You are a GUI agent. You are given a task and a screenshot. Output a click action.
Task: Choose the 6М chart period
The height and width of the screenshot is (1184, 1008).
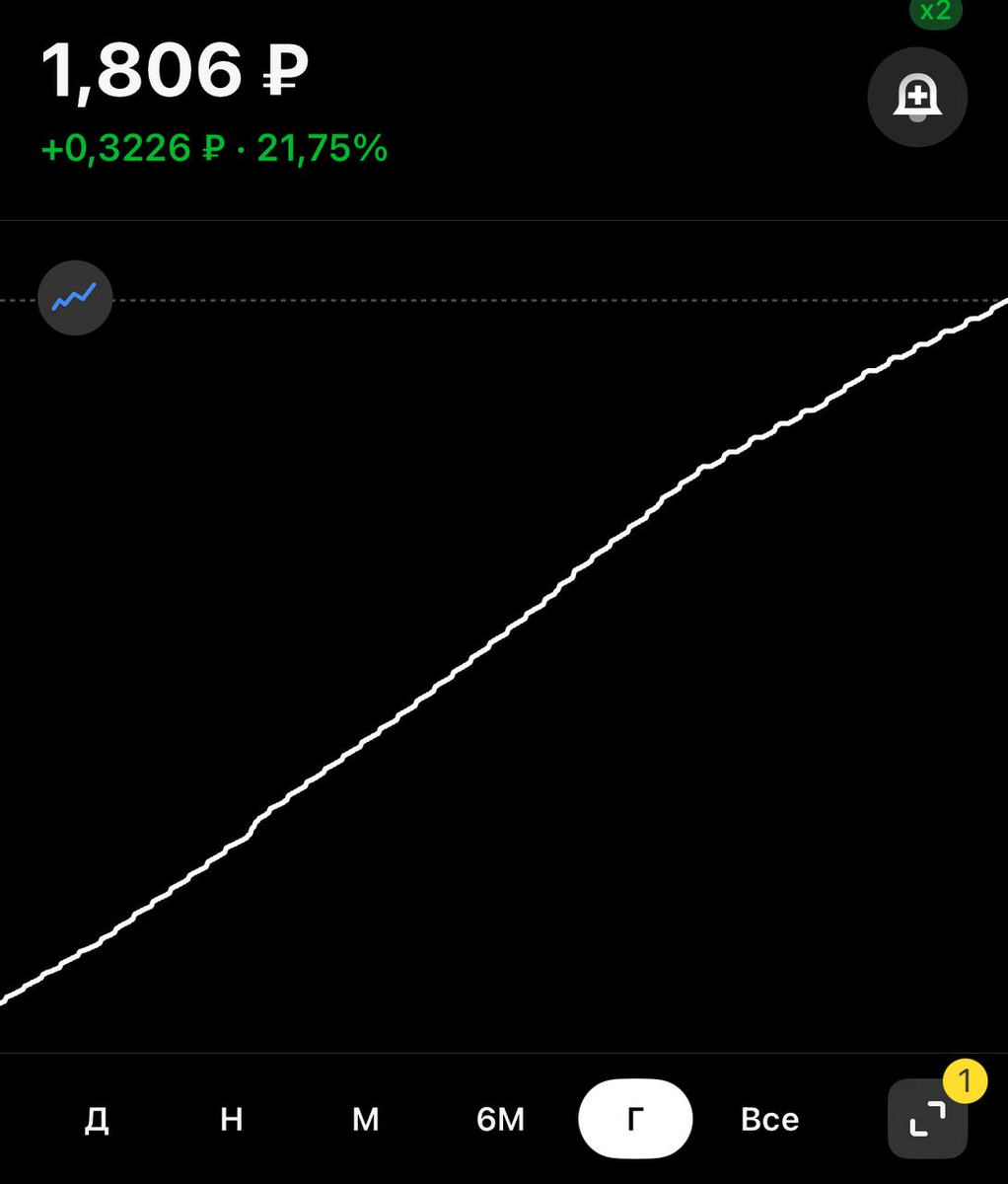(x=501, y=1119)
